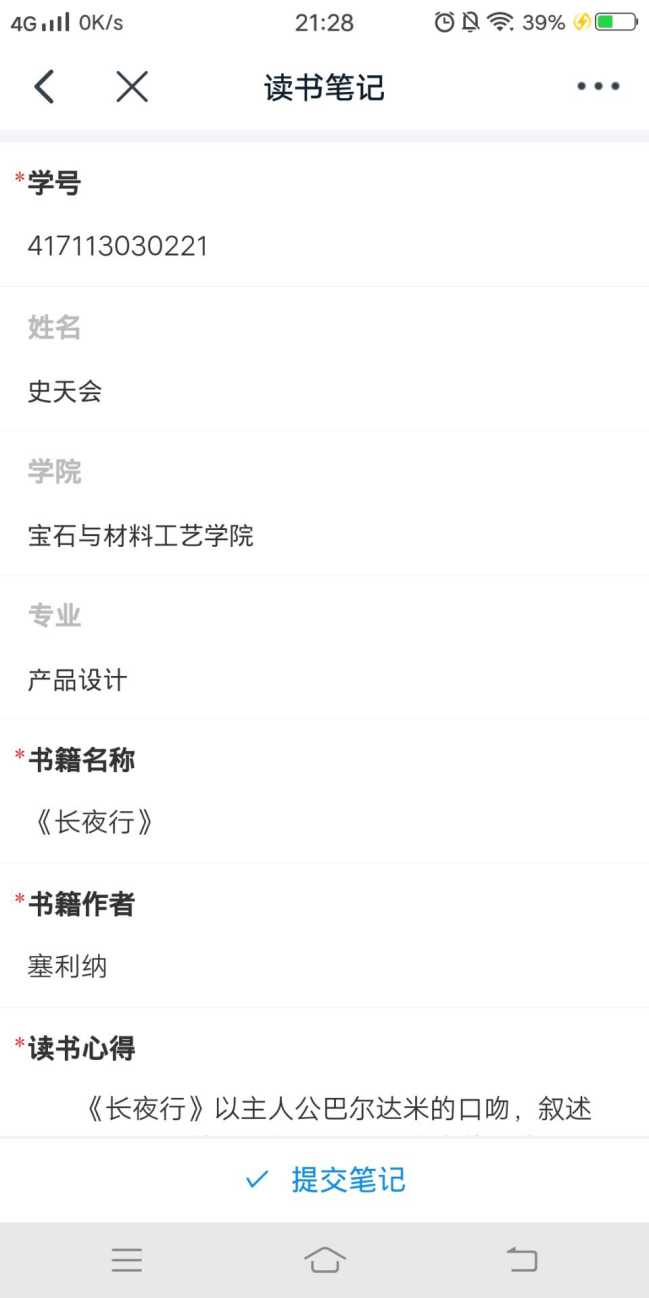Image resolution: width=649 pixels, height=1298 pixels.
Task: Go to the system home screen
Action: click(324, 1260)
